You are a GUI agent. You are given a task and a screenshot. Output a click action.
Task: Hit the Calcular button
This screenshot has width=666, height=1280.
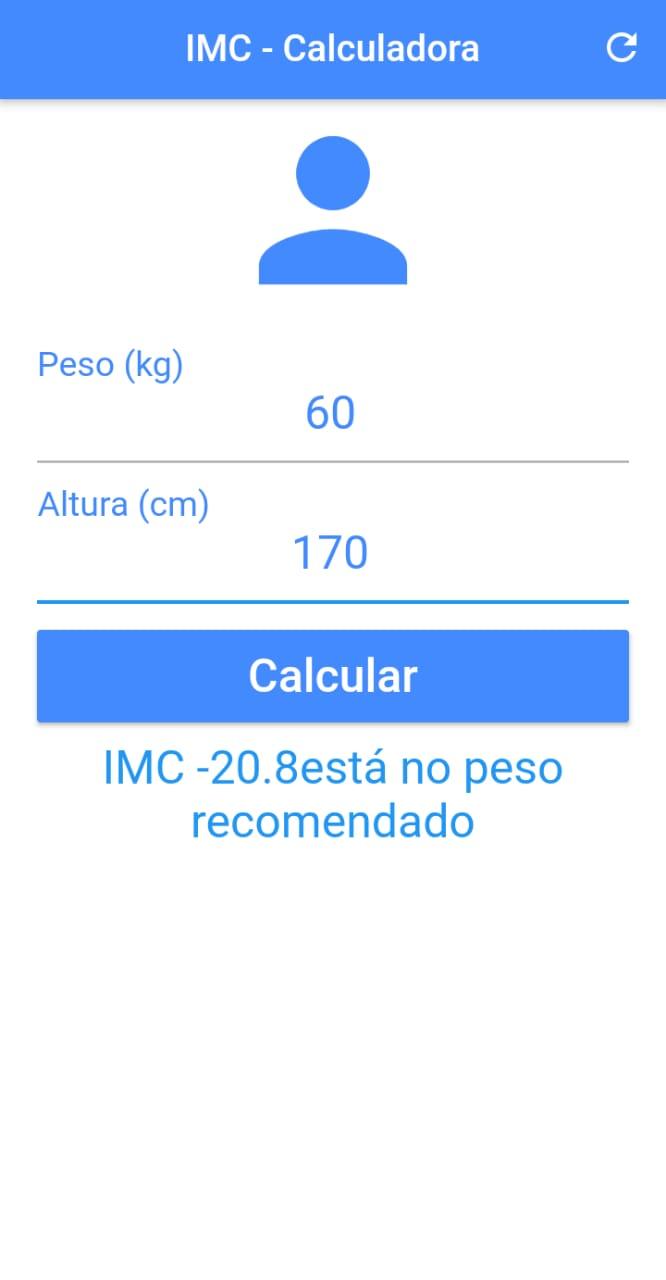pyautogui.click(x=332, y=676)
